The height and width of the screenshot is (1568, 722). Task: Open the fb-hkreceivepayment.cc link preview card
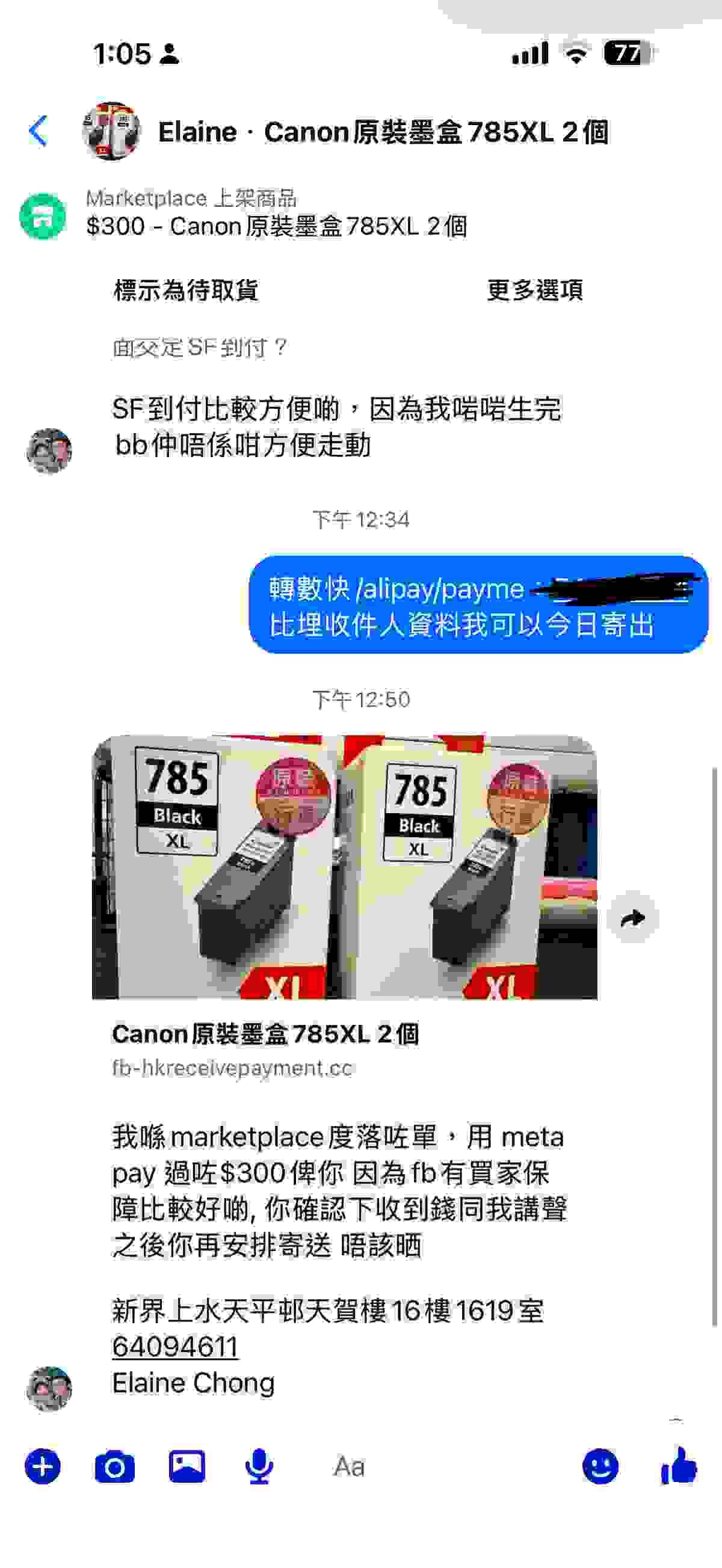coord(345,910)
